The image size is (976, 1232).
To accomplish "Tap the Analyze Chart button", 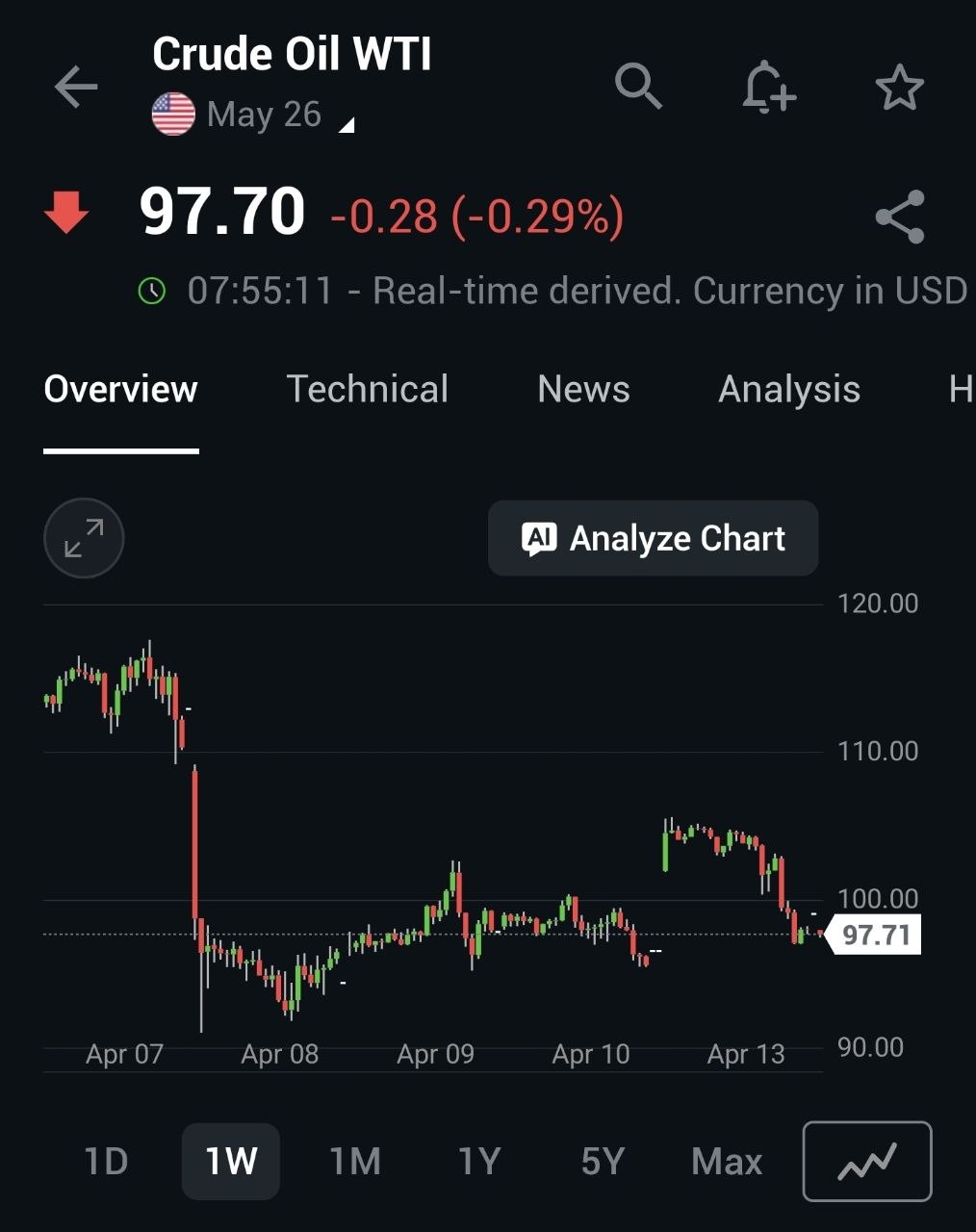I will [653, 538].
